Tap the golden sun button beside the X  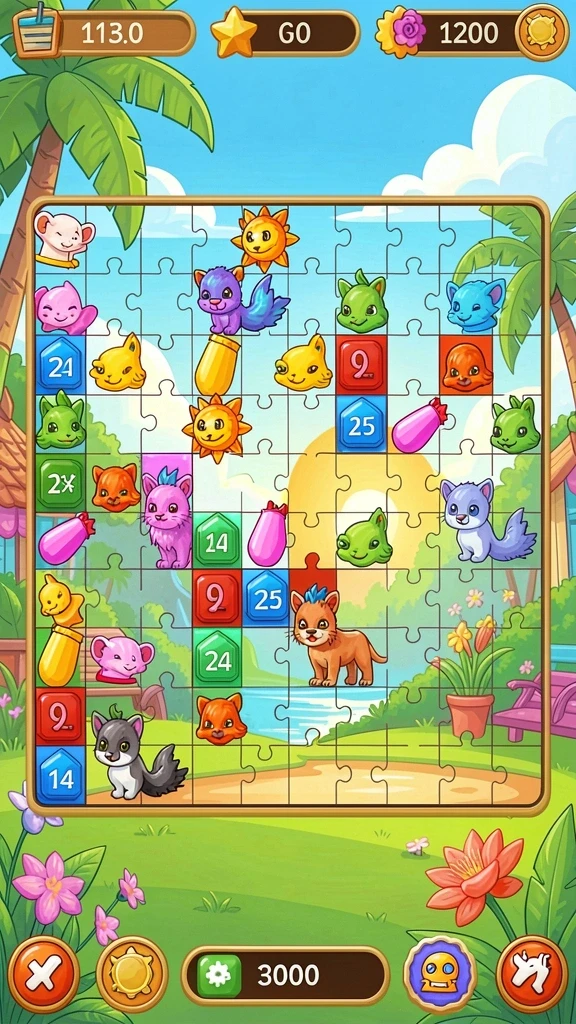coord(133,974)
